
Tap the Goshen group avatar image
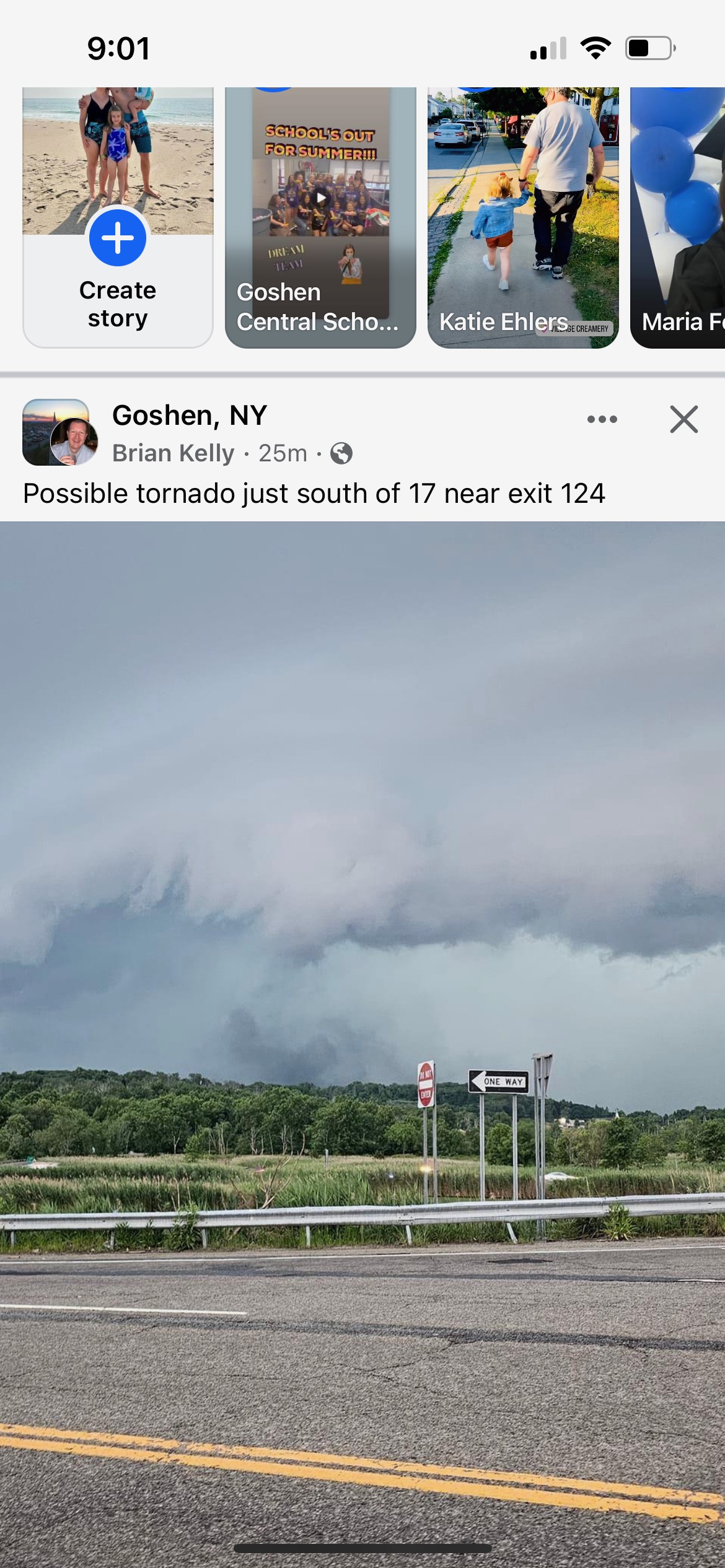point(56,432)
